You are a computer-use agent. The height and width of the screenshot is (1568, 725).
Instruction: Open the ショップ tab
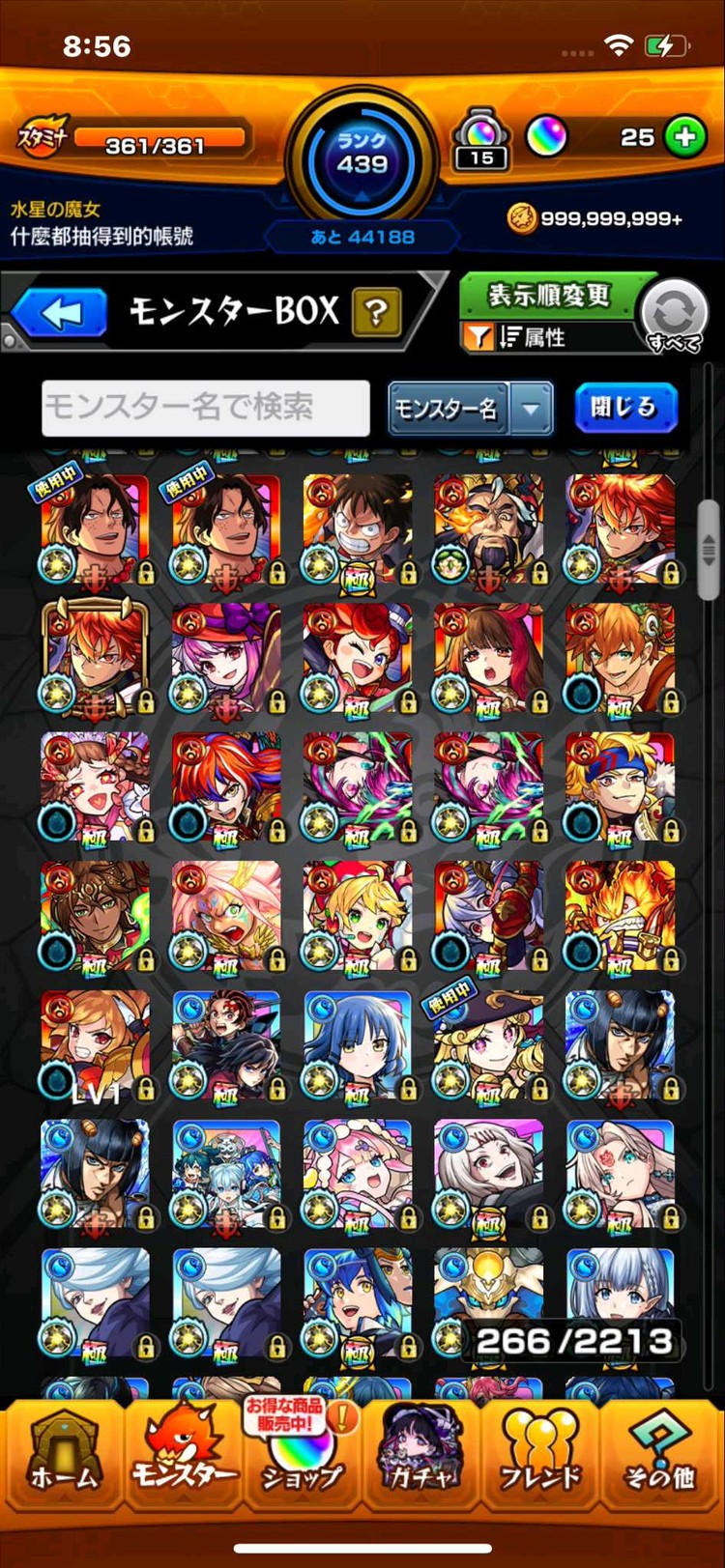[302, 1451]
